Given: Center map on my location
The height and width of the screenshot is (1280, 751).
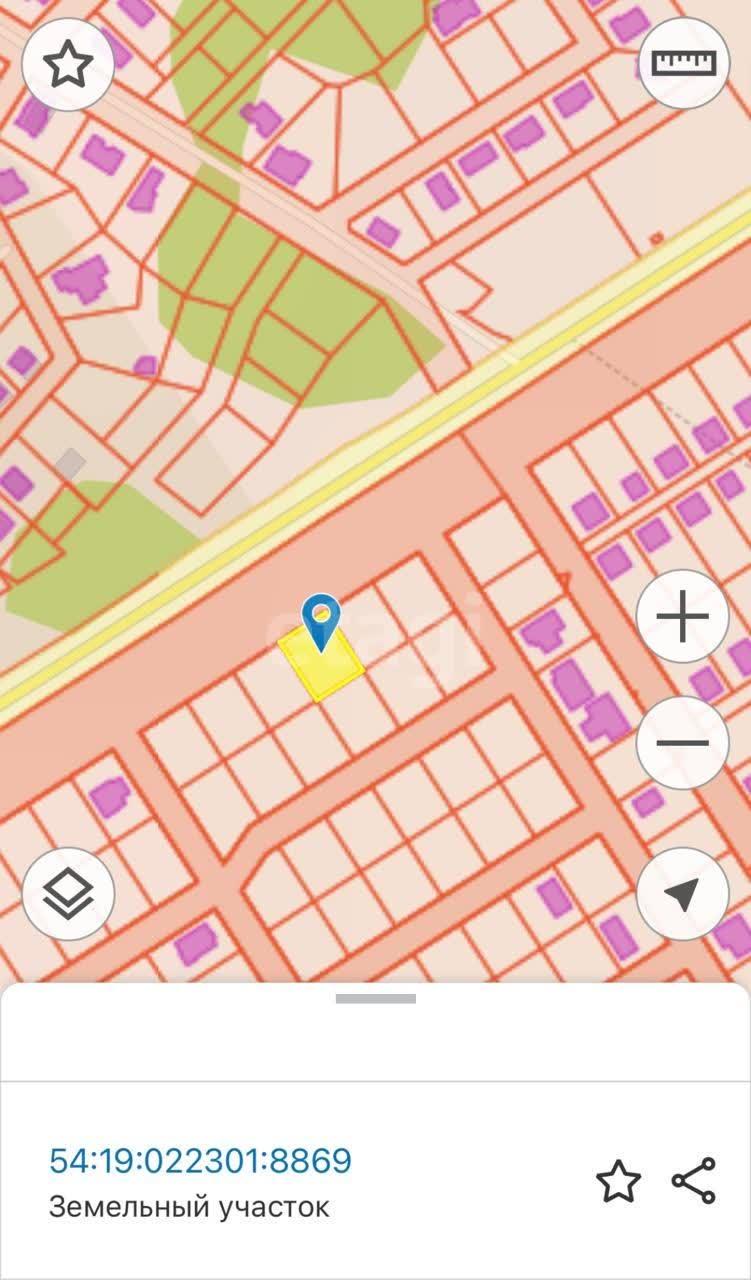Looking at the screenshot, I should [683, 895].
